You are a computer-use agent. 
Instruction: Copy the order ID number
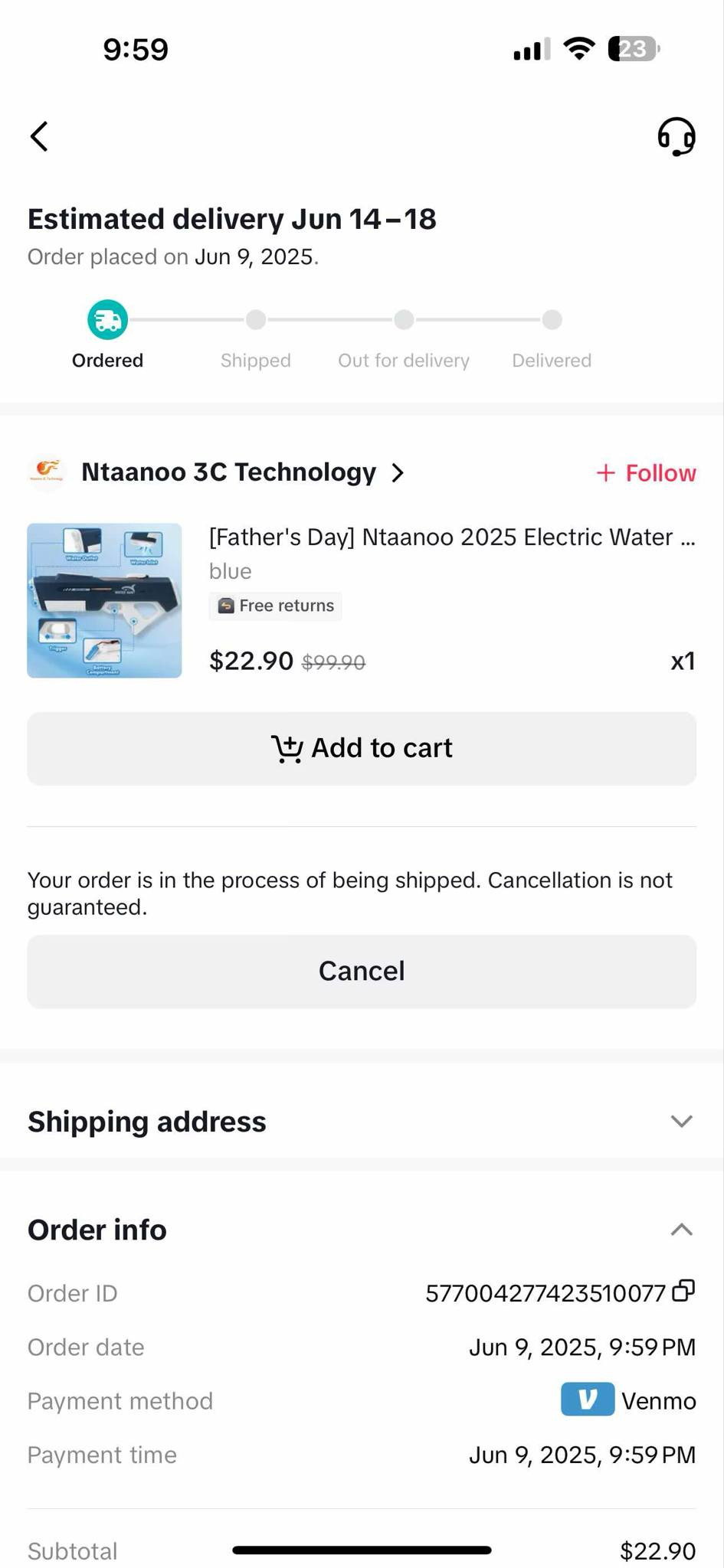683,1292
